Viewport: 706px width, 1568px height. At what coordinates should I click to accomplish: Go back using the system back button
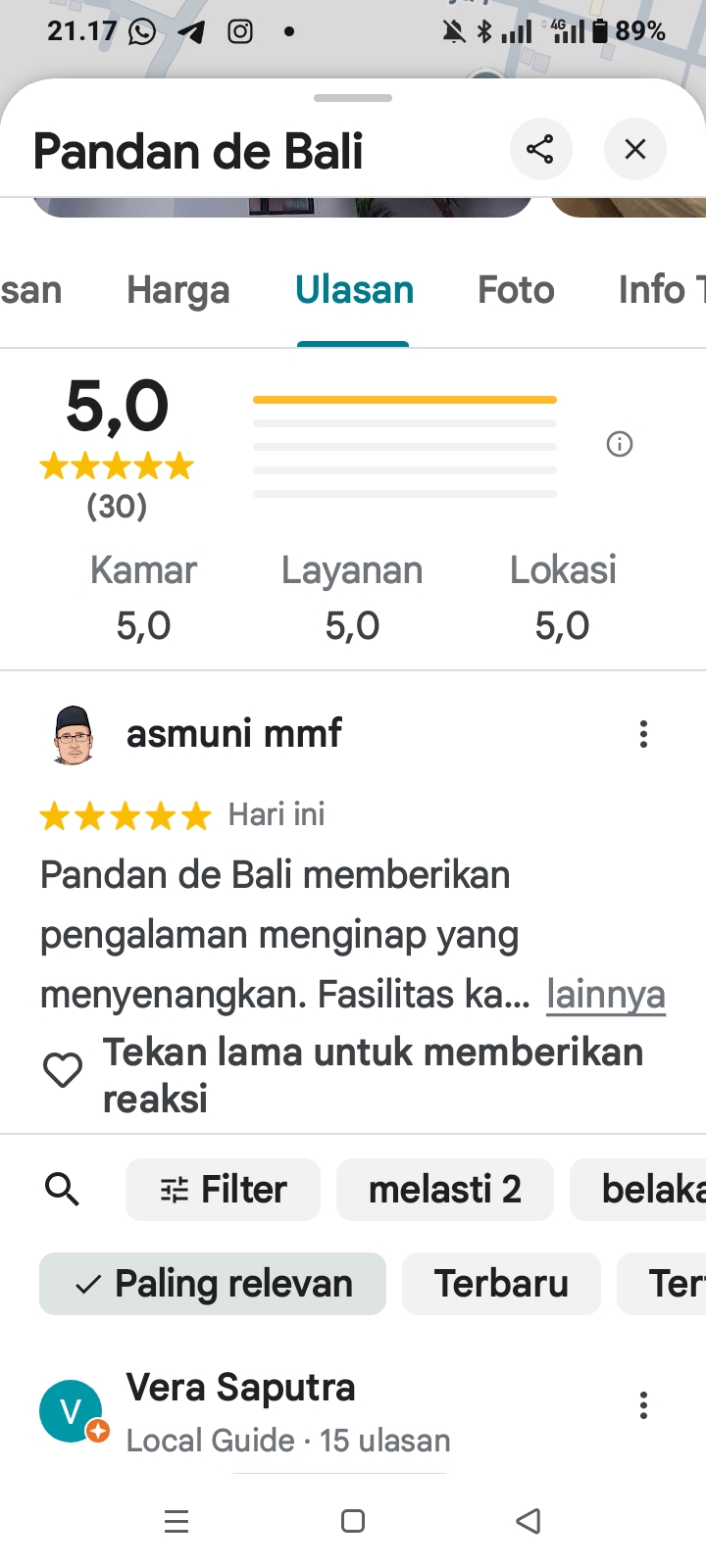coord(529,1521)
